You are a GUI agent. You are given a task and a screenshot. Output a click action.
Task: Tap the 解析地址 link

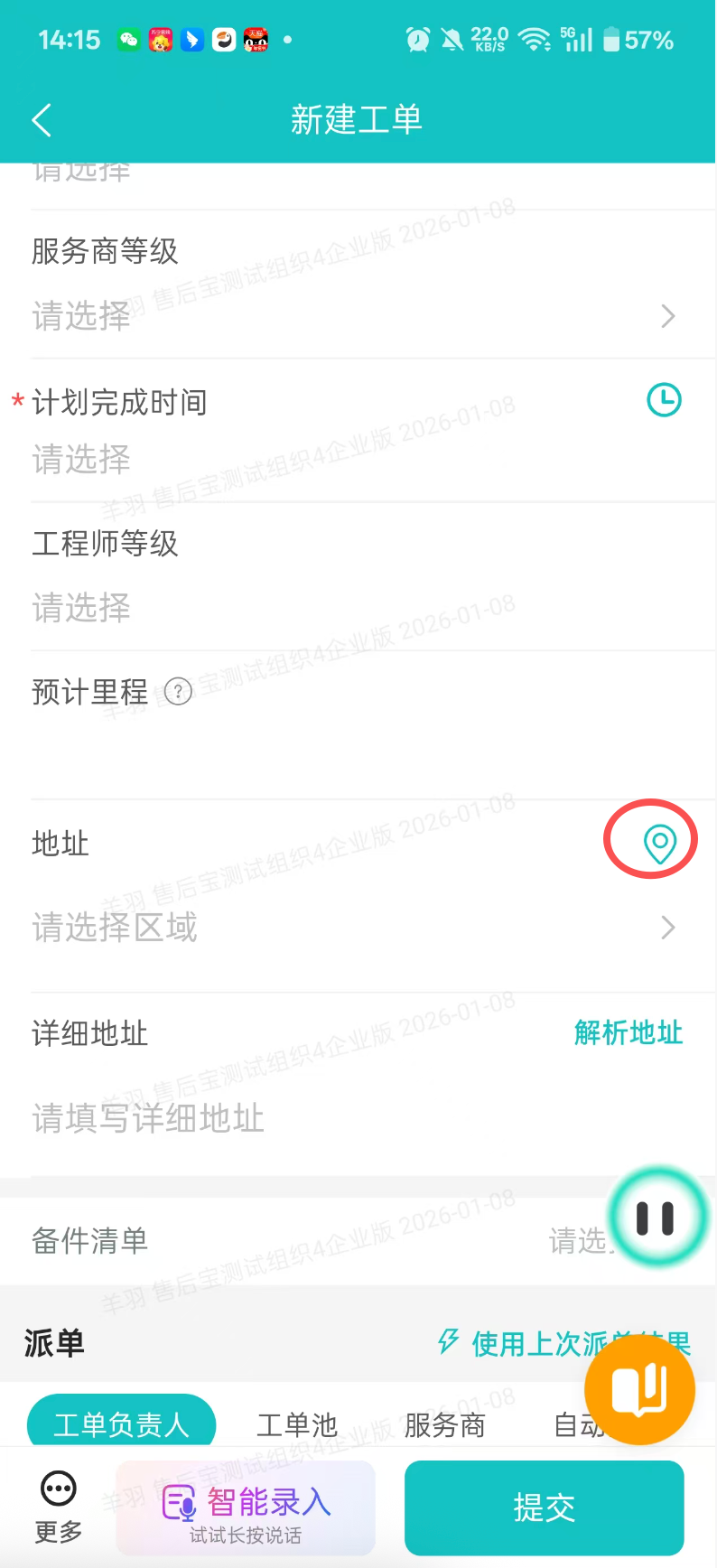click(629, 1032)
